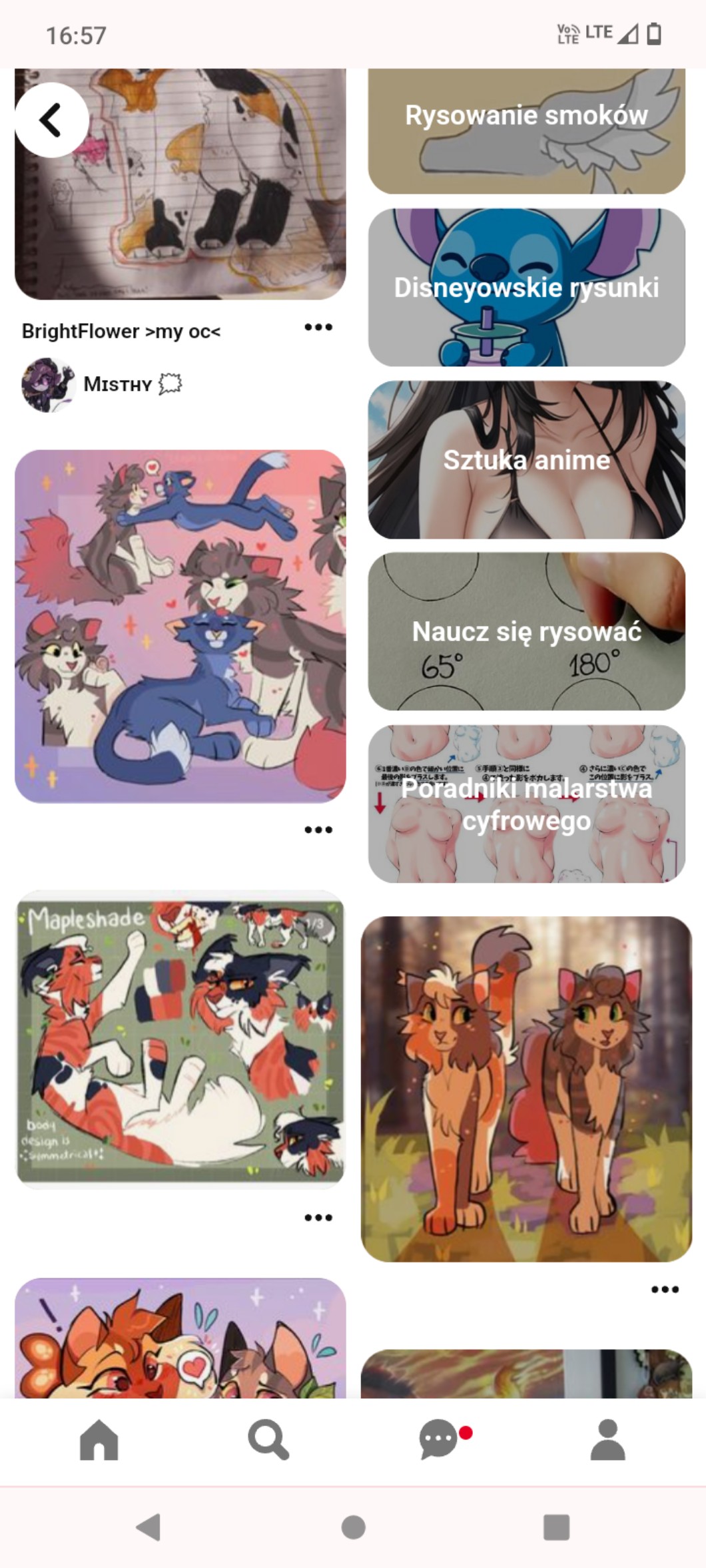This screenshot has height=1568, width=706.
Task: Switch to the Home tab
Action: point(99,1439)
